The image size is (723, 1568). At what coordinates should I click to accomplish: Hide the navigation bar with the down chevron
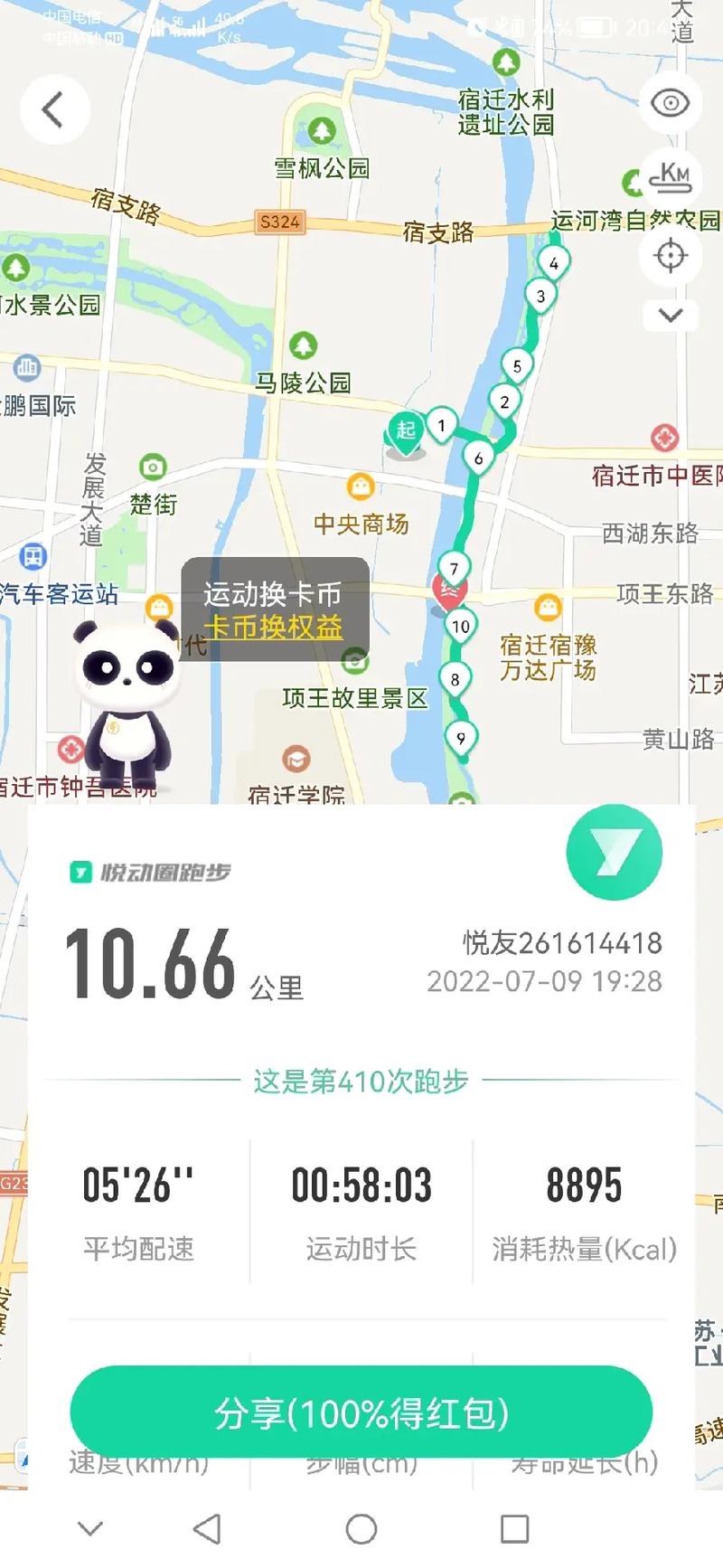90,1529
